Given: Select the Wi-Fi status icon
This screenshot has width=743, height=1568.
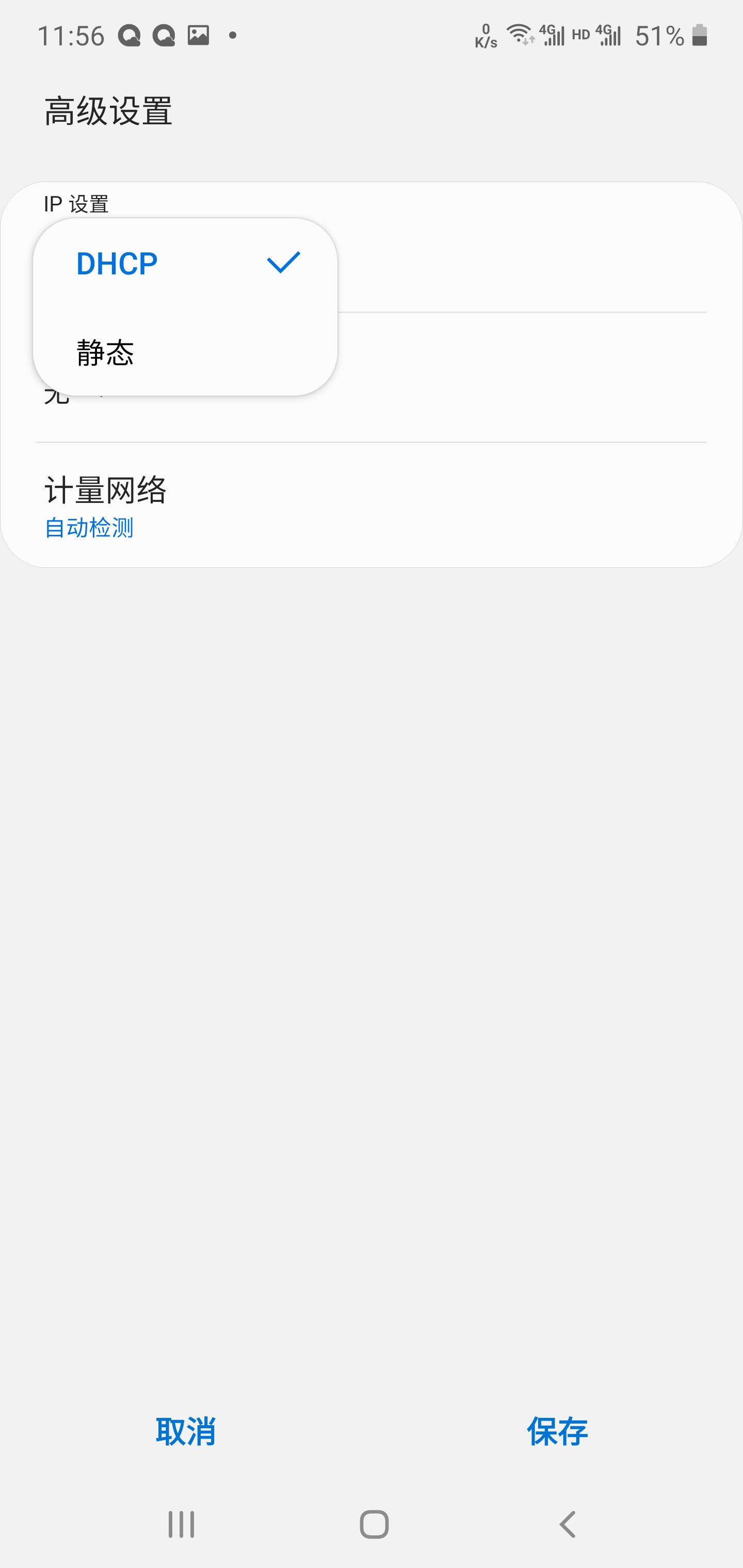Looking at the screenshot, I should point(521,35).
